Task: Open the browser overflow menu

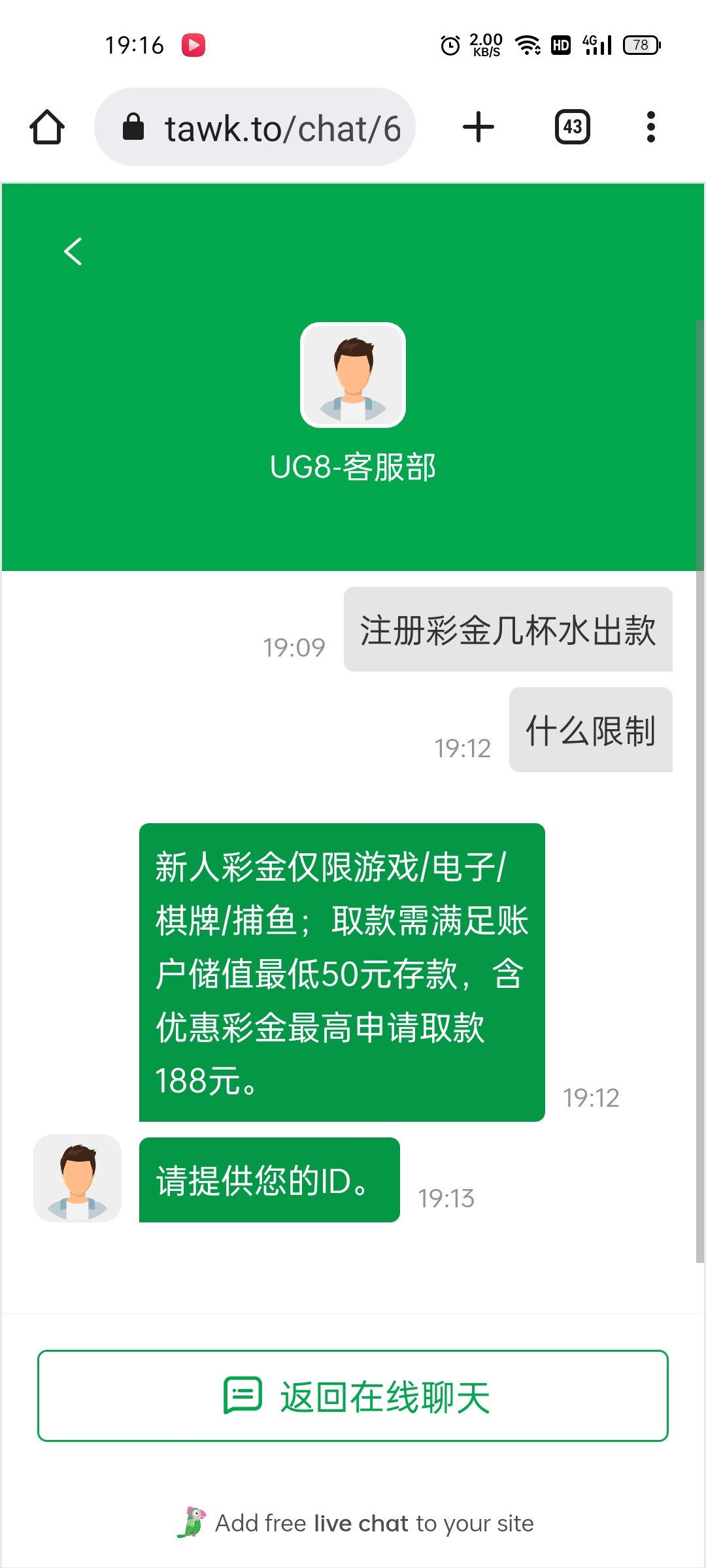Action: coord(650,127)
